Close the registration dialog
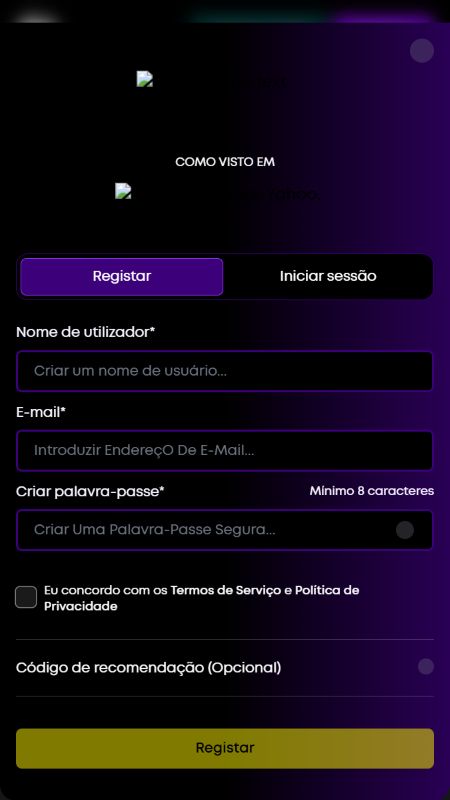Viewport: 450px width, 800px height. click(421, 51)
